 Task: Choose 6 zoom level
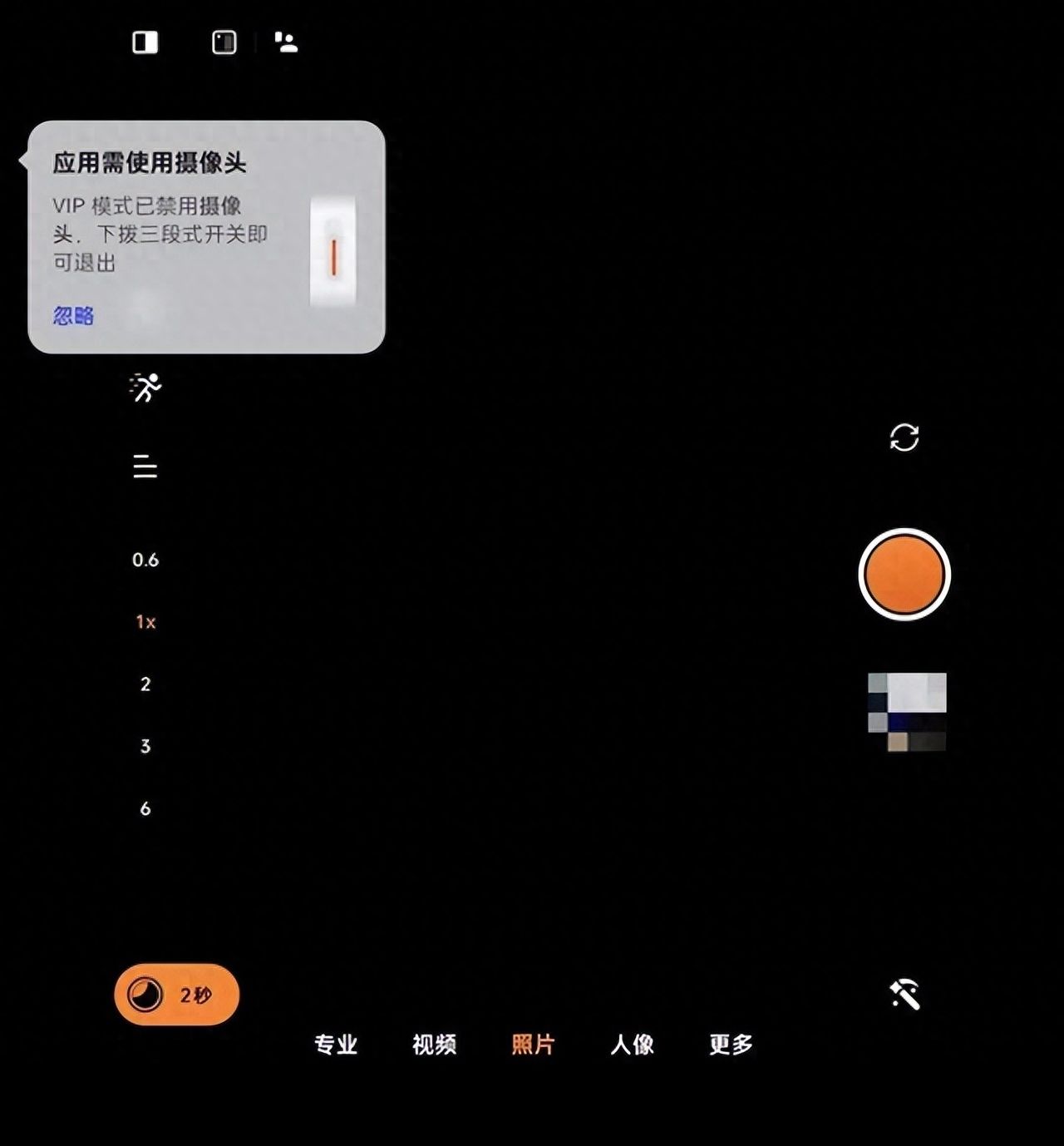click(x=145, y=808)
